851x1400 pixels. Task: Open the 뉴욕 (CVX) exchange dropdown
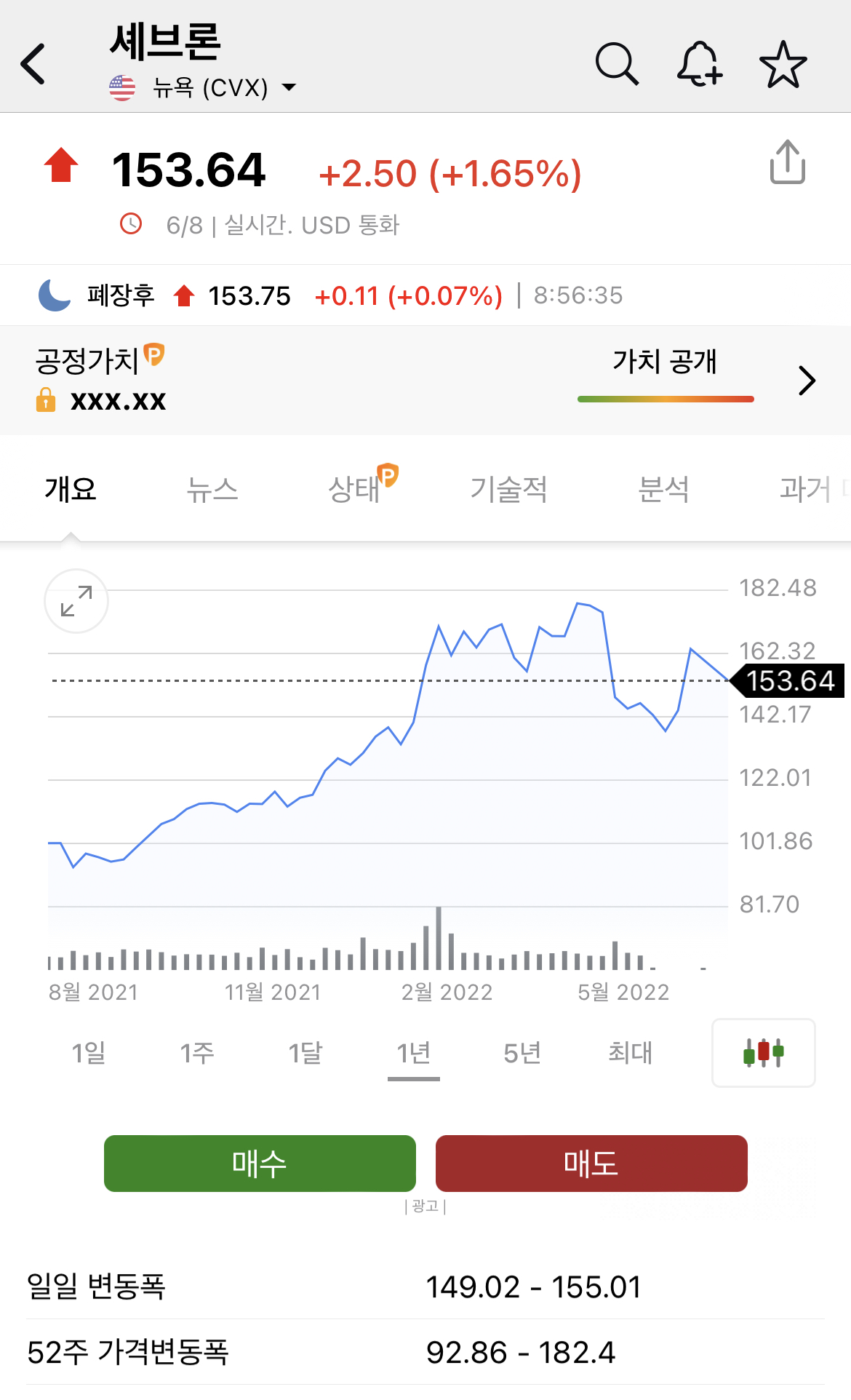coord(203,88)
